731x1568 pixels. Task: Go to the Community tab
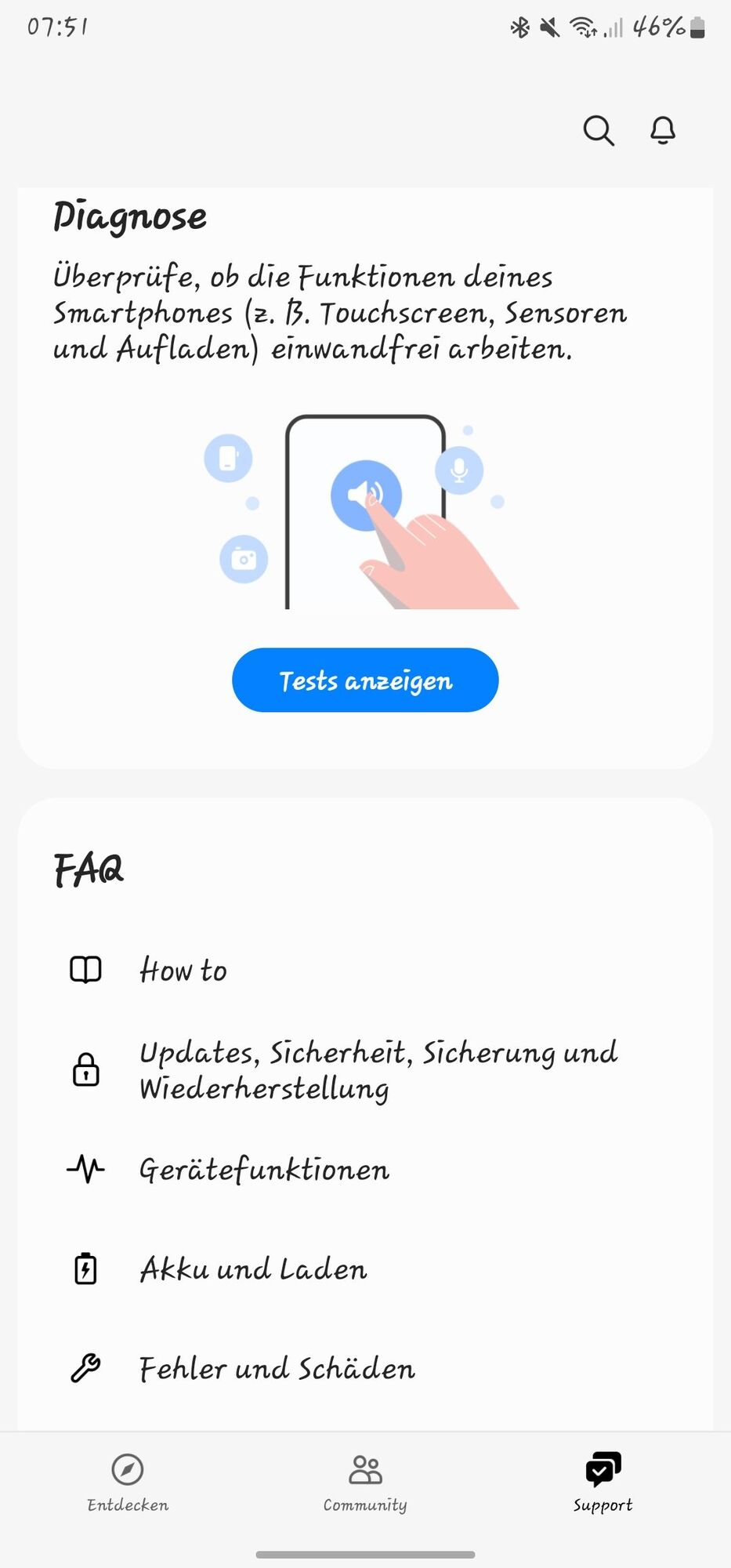365,1481
